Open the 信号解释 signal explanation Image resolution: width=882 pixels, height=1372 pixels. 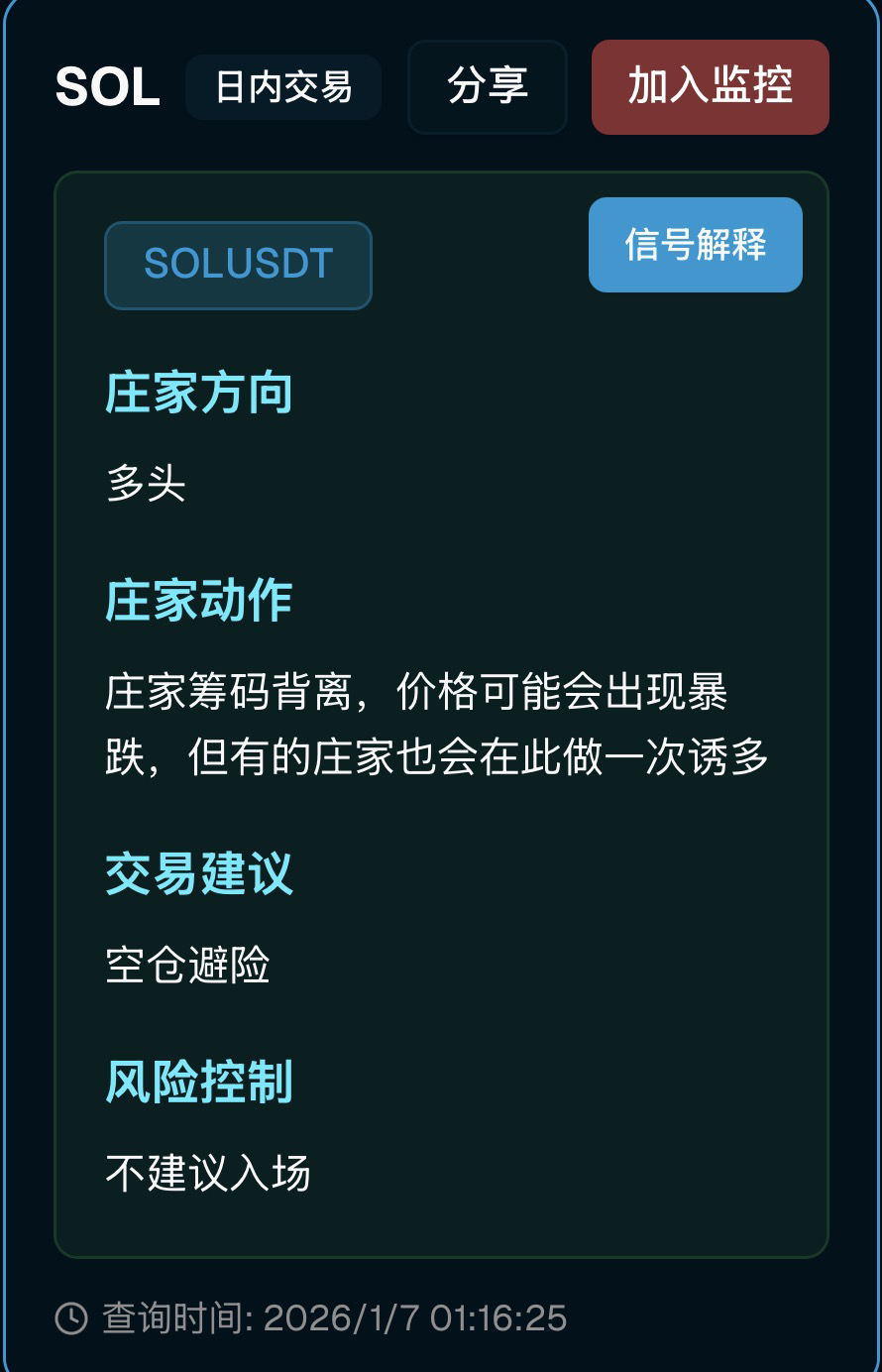695,245
